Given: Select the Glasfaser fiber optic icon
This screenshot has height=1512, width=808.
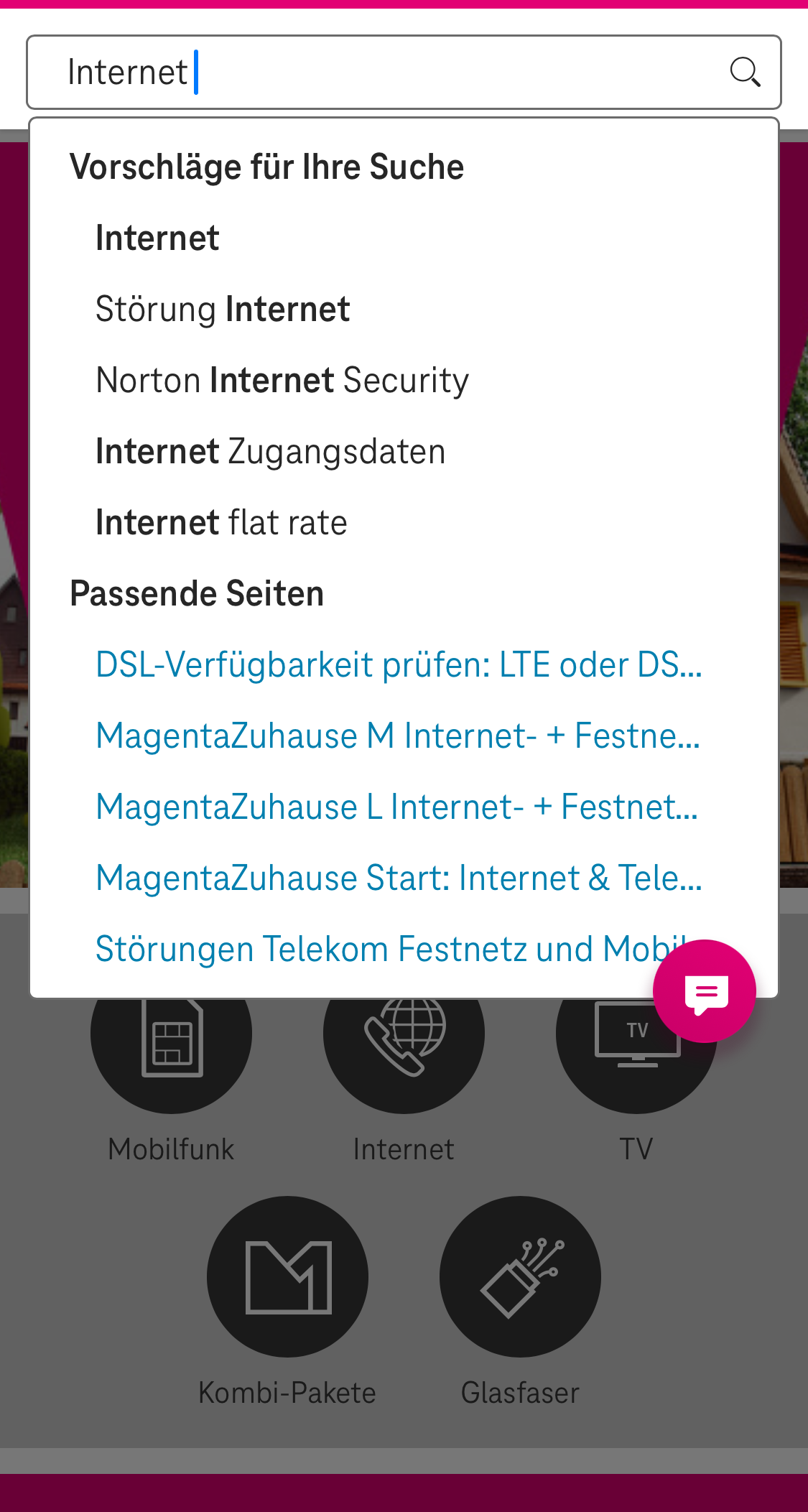Looking at the screenshot, I should point(519,1277).
